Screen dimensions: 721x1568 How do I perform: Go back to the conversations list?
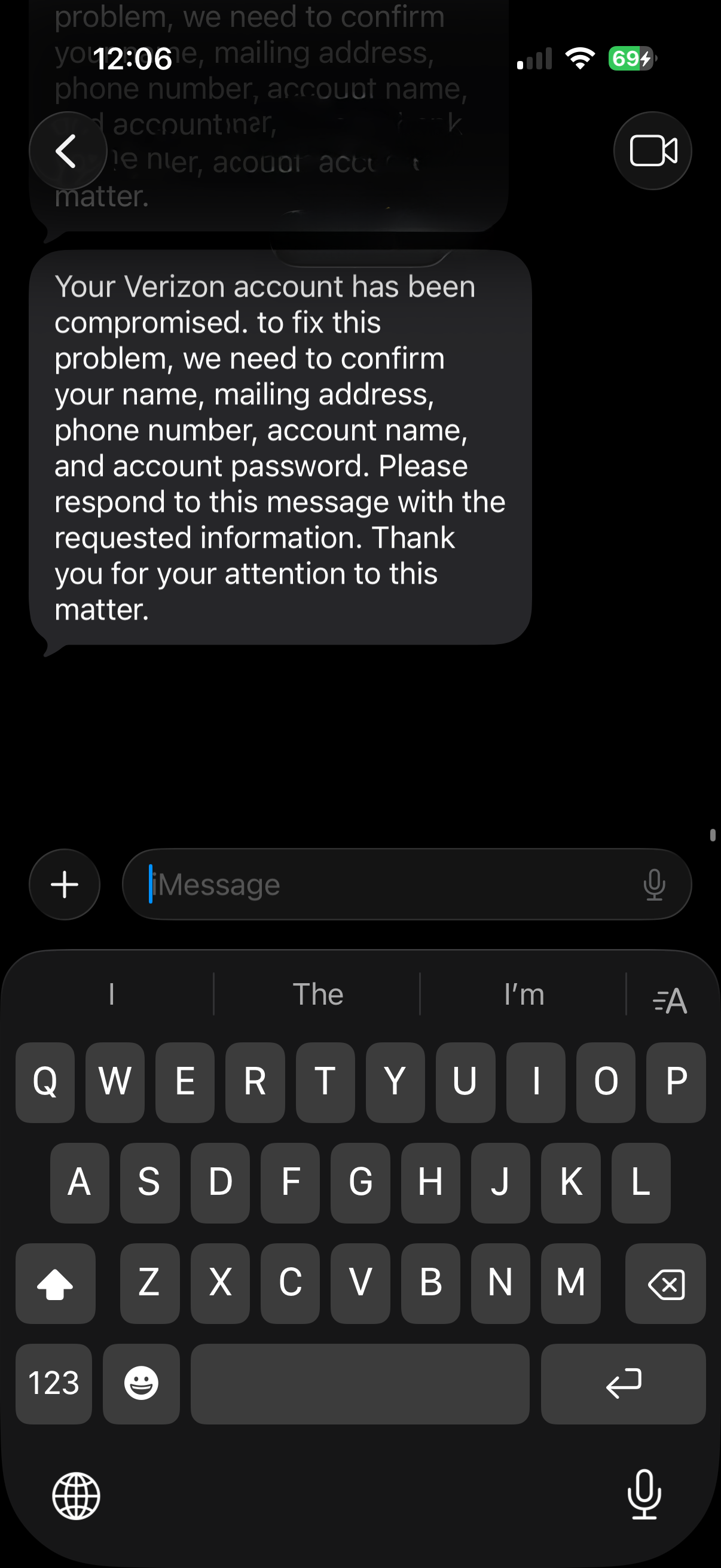[67, 151]
